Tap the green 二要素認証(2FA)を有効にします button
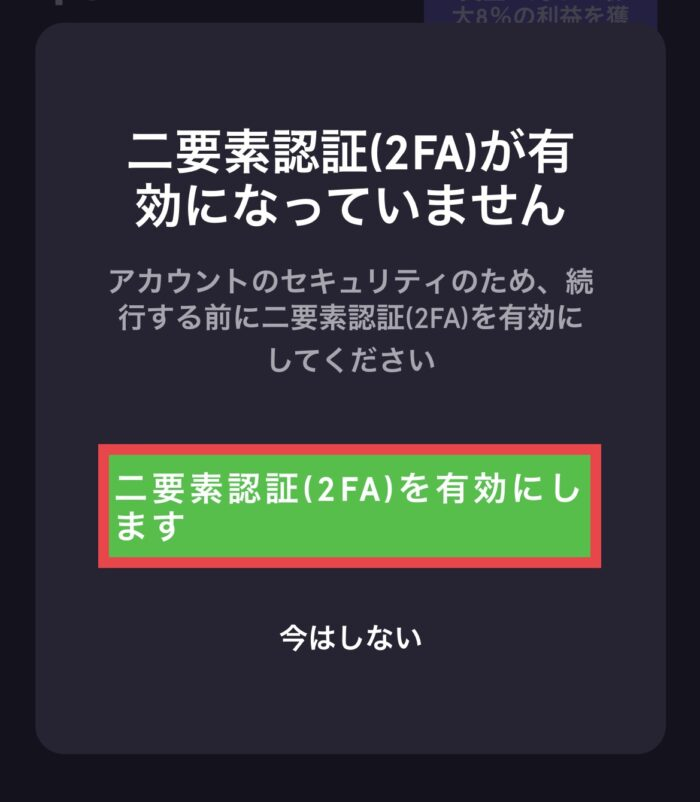This screenshot has height=802, width=700. pos(349,506)
